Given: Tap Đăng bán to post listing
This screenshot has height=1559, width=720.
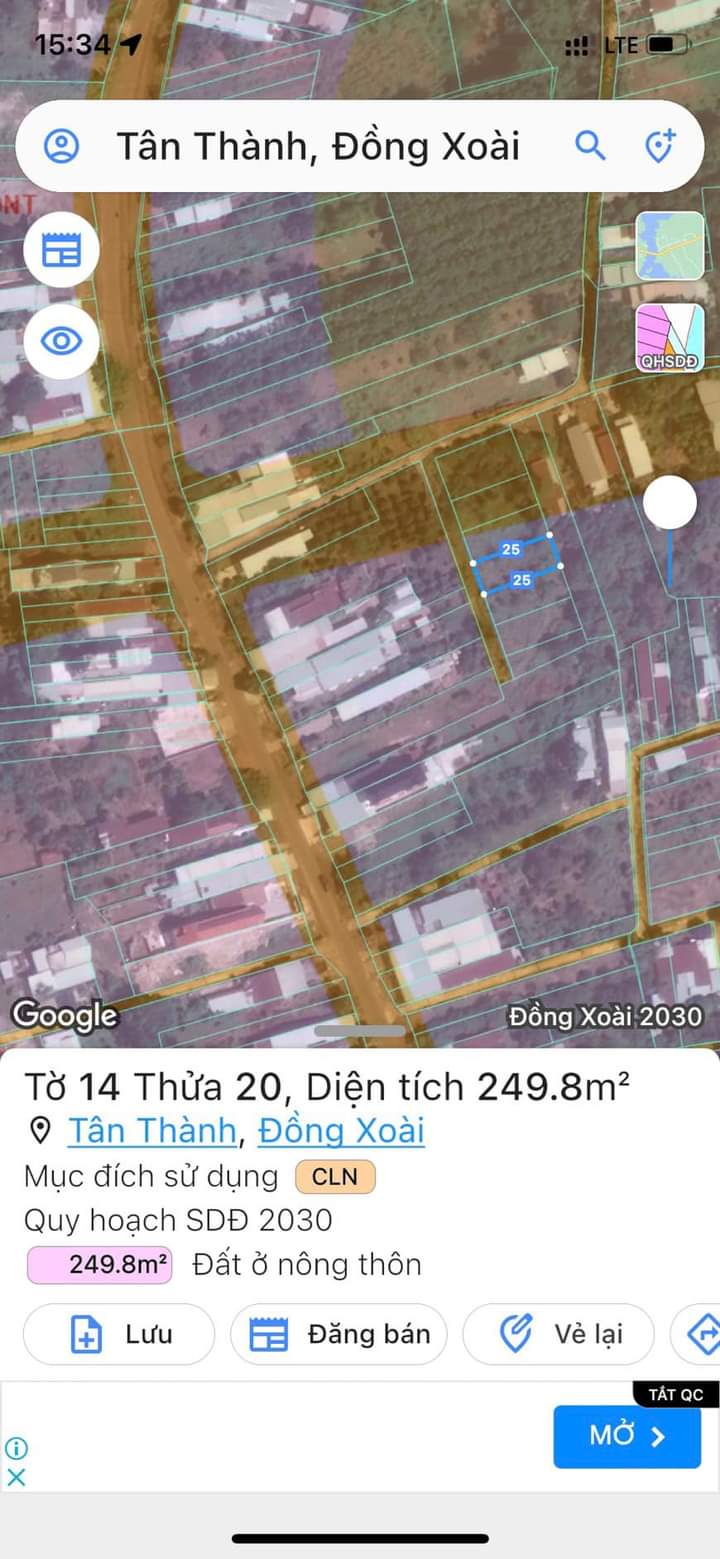Looking at the screenshot, I should 339,1334.
